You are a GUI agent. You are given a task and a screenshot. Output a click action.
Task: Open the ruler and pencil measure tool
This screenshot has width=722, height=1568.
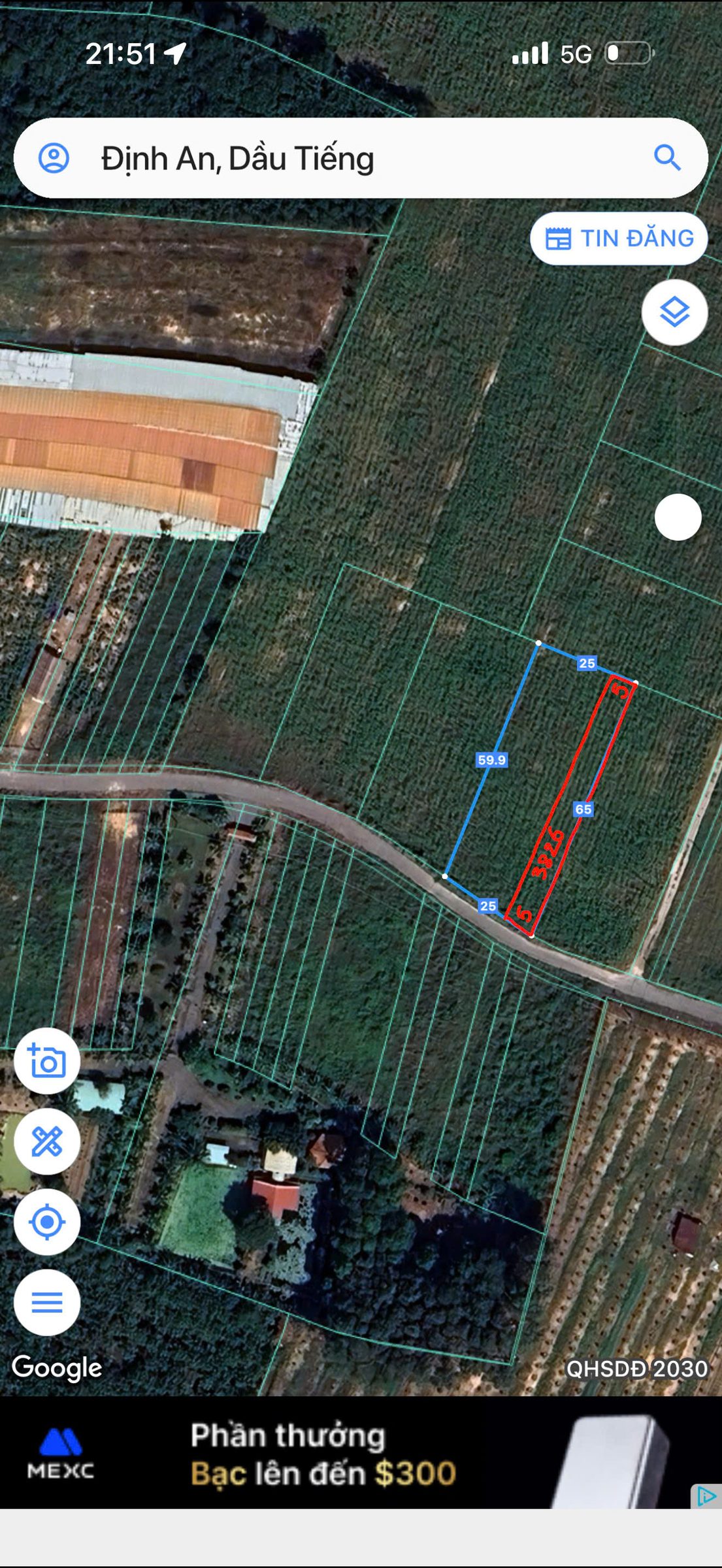tap(47, 1141)
